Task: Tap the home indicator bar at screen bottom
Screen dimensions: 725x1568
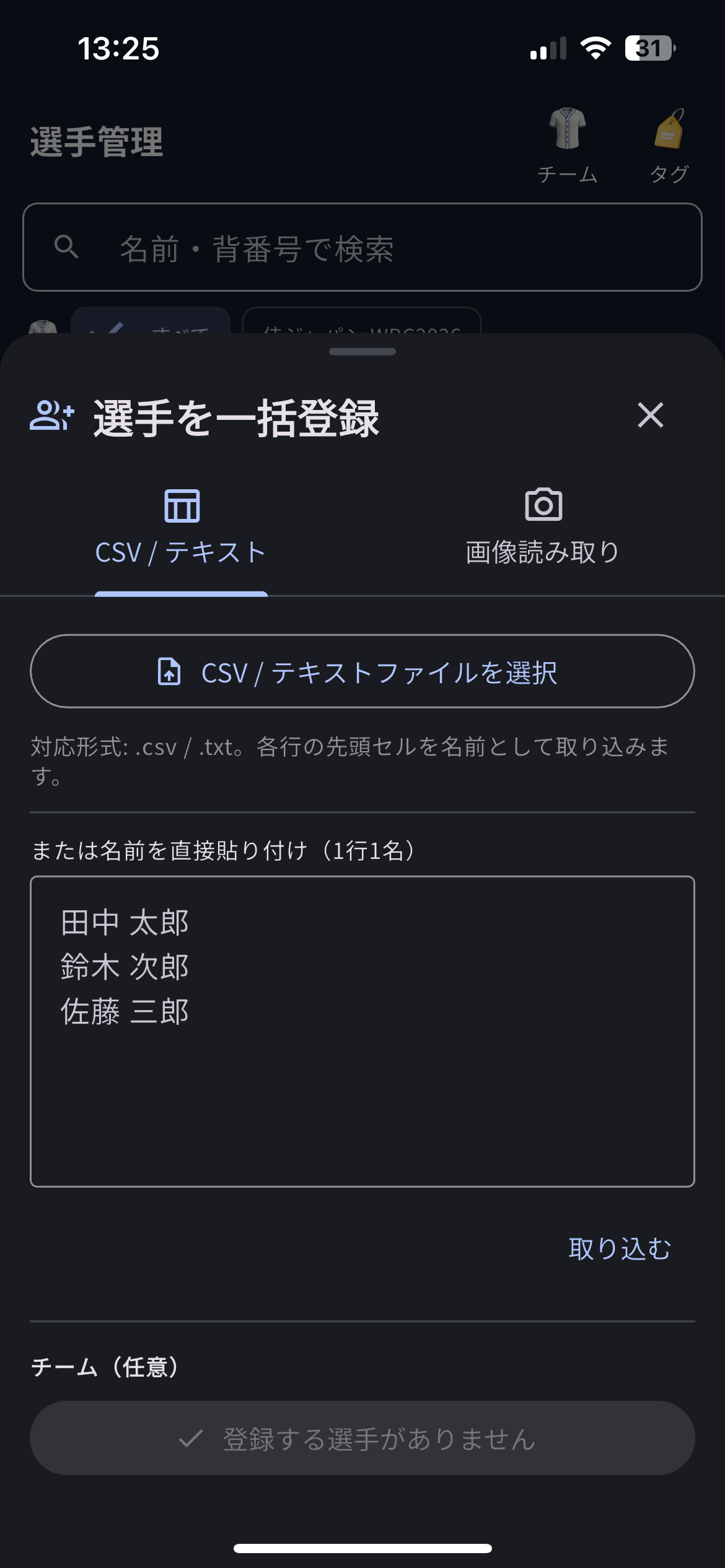Action: (x=362, y=1549)
